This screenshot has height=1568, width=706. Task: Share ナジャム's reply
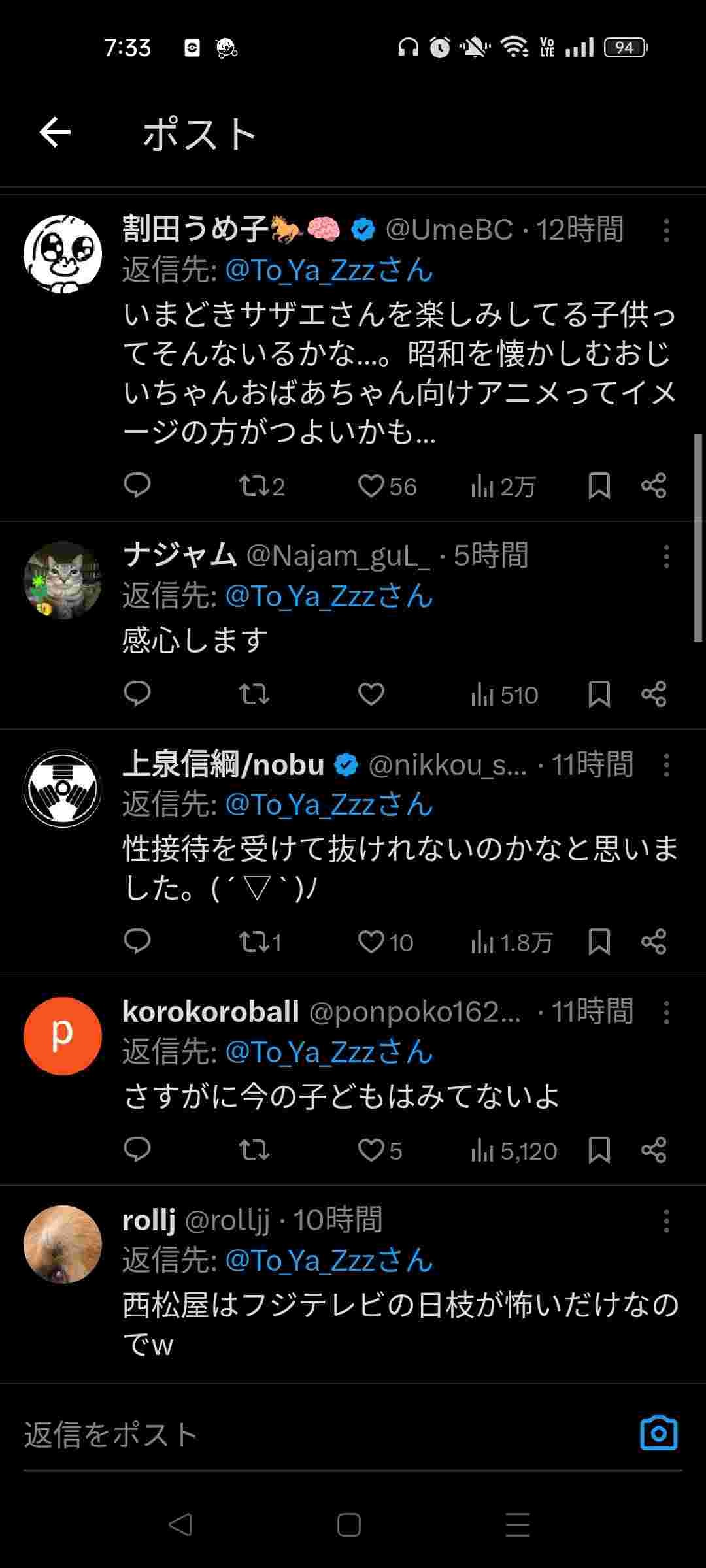tap(654, 694)
